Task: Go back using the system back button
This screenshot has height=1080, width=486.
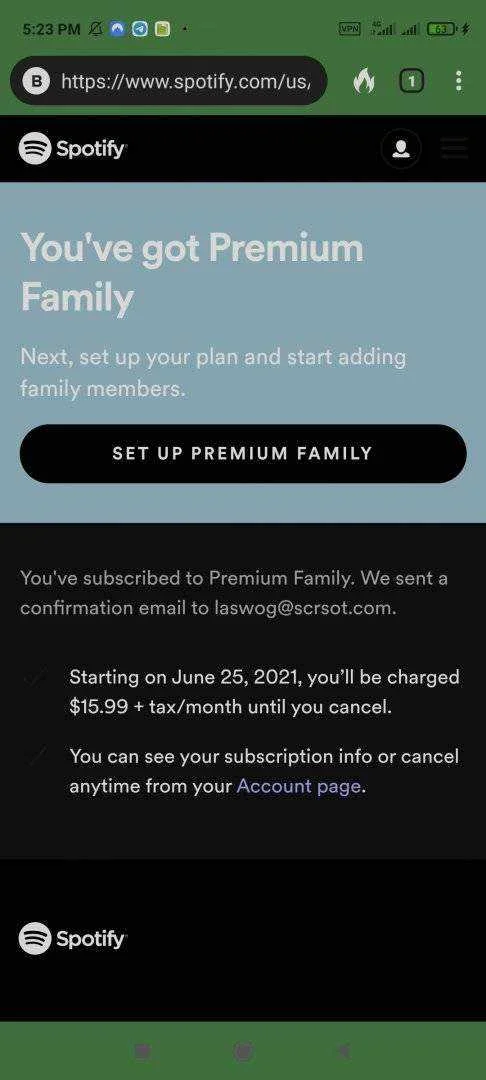Action: pyautogui.click(x=344, y=1051)
